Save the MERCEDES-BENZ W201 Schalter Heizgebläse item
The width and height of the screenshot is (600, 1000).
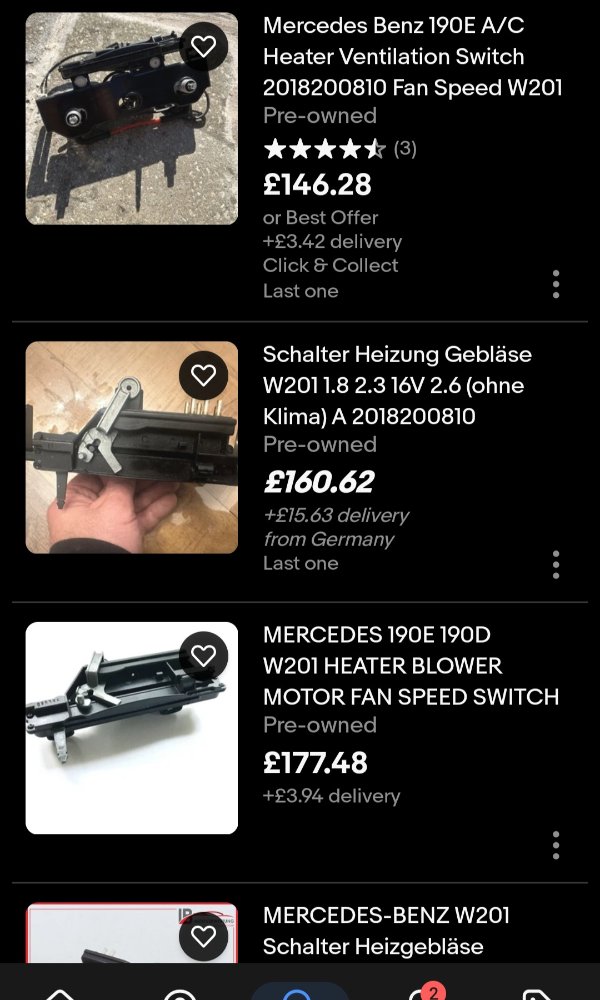(204, 936)
